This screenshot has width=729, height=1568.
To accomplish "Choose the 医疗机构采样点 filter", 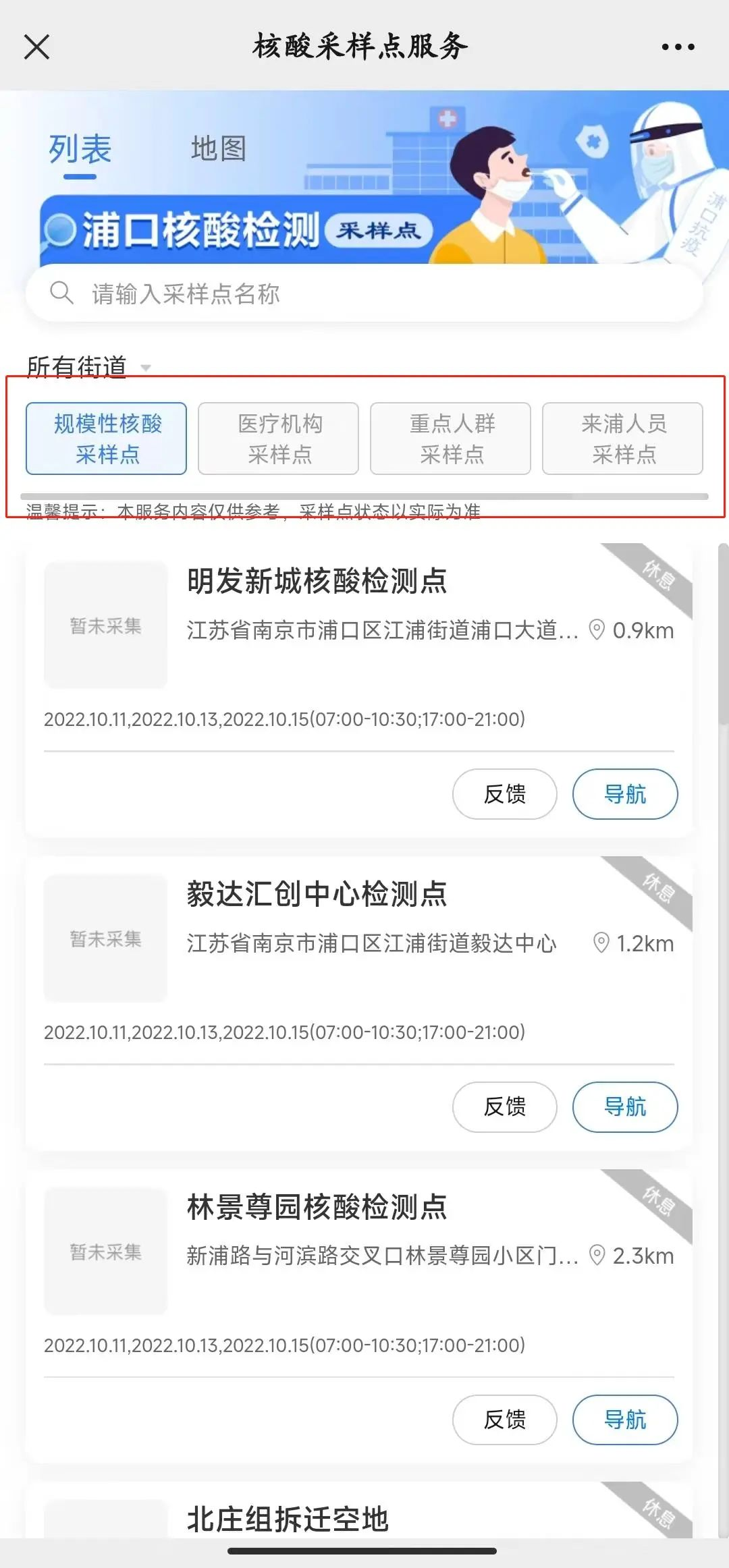I will [279, 439].
